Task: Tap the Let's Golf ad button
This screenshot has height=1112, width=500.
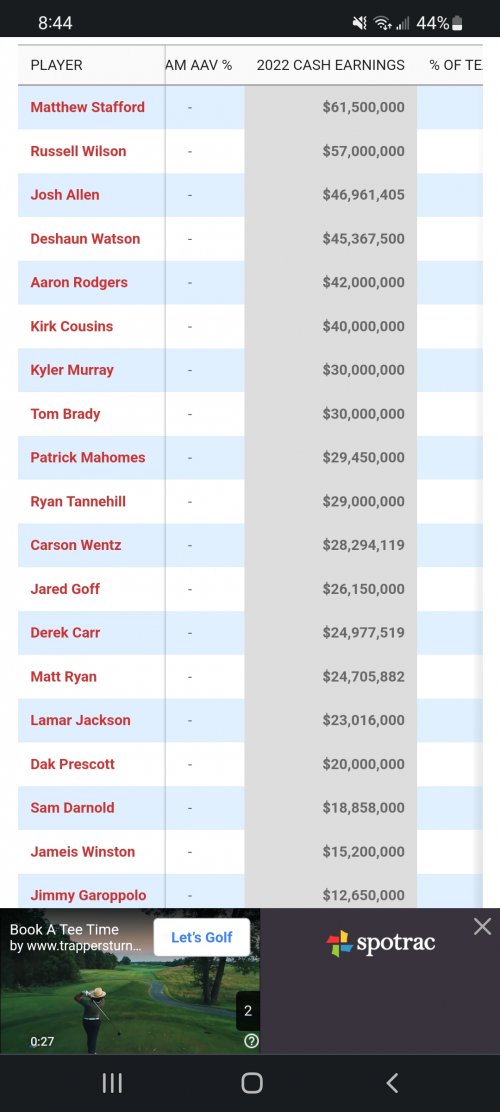Action: pos(202,937)
